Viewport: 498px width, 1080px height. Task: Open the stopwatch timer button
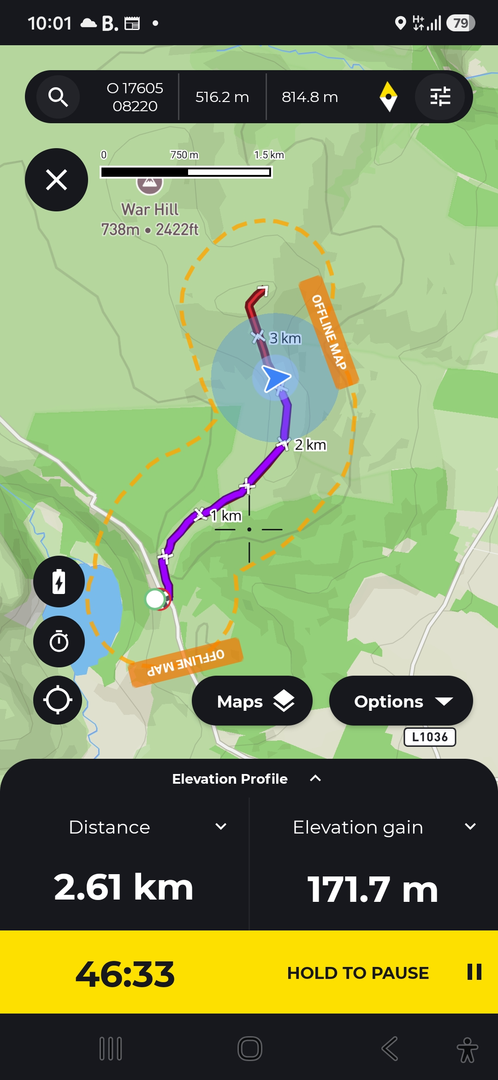59,641
